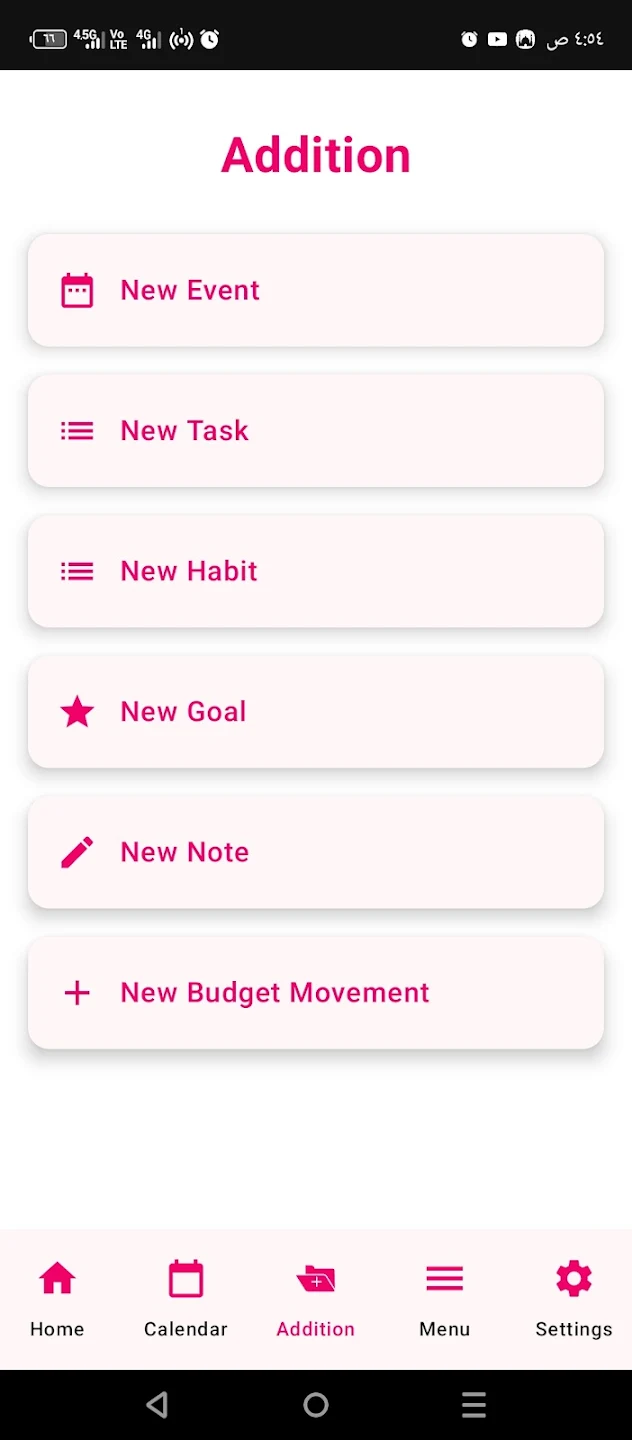
Task: Write a New Note
Action: (x=315, y=852)
